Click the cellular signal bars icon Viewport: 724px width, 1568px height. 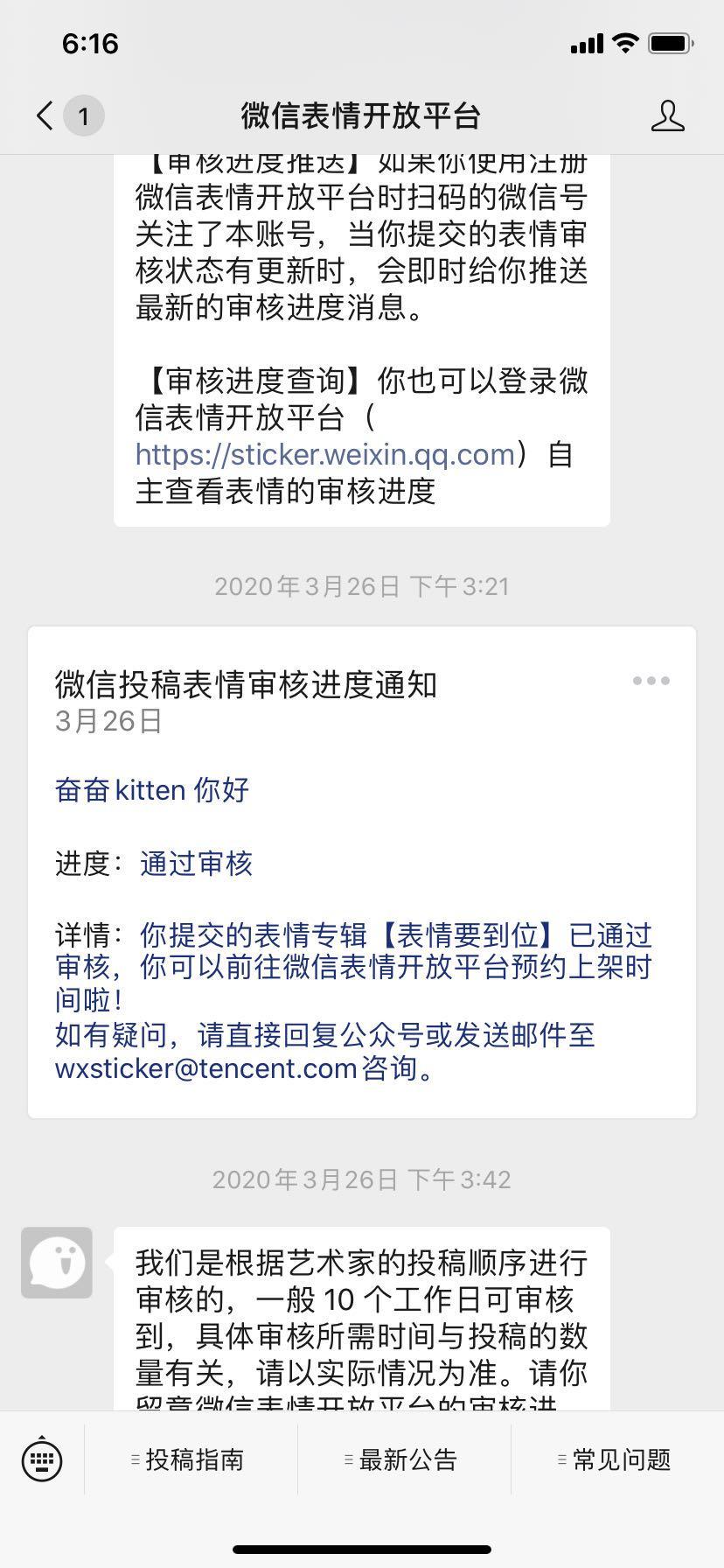pyautogui.click(x=586, y=42)
